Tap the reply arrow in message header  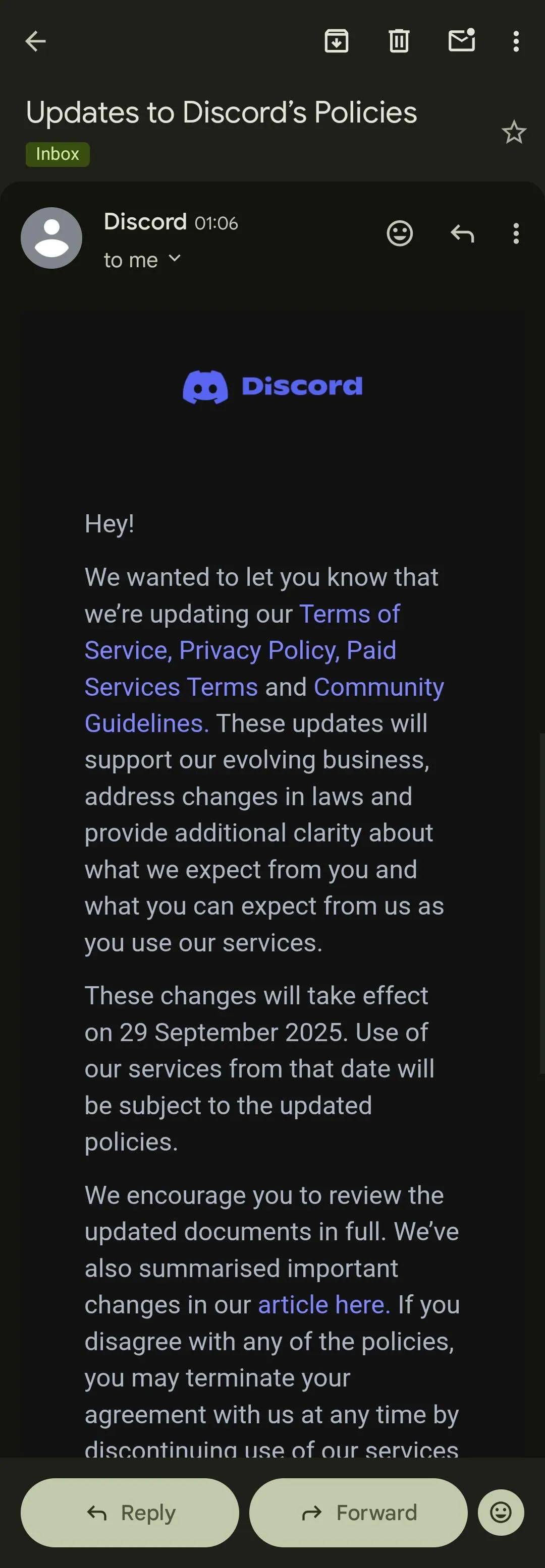(x=462, y=233)
